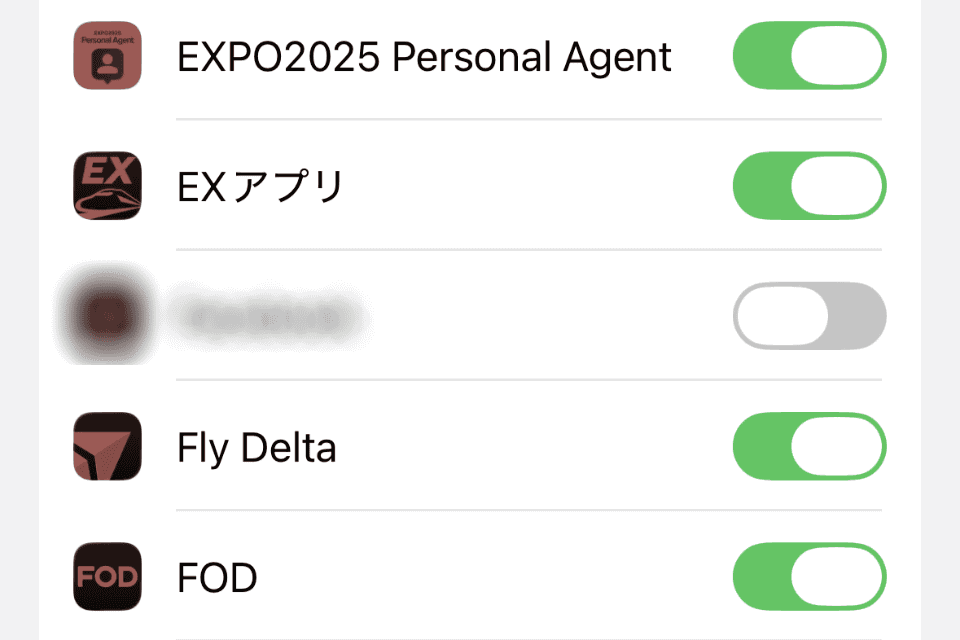Turn off the EXPO2025 Personal Agent switch

[809, 56]
